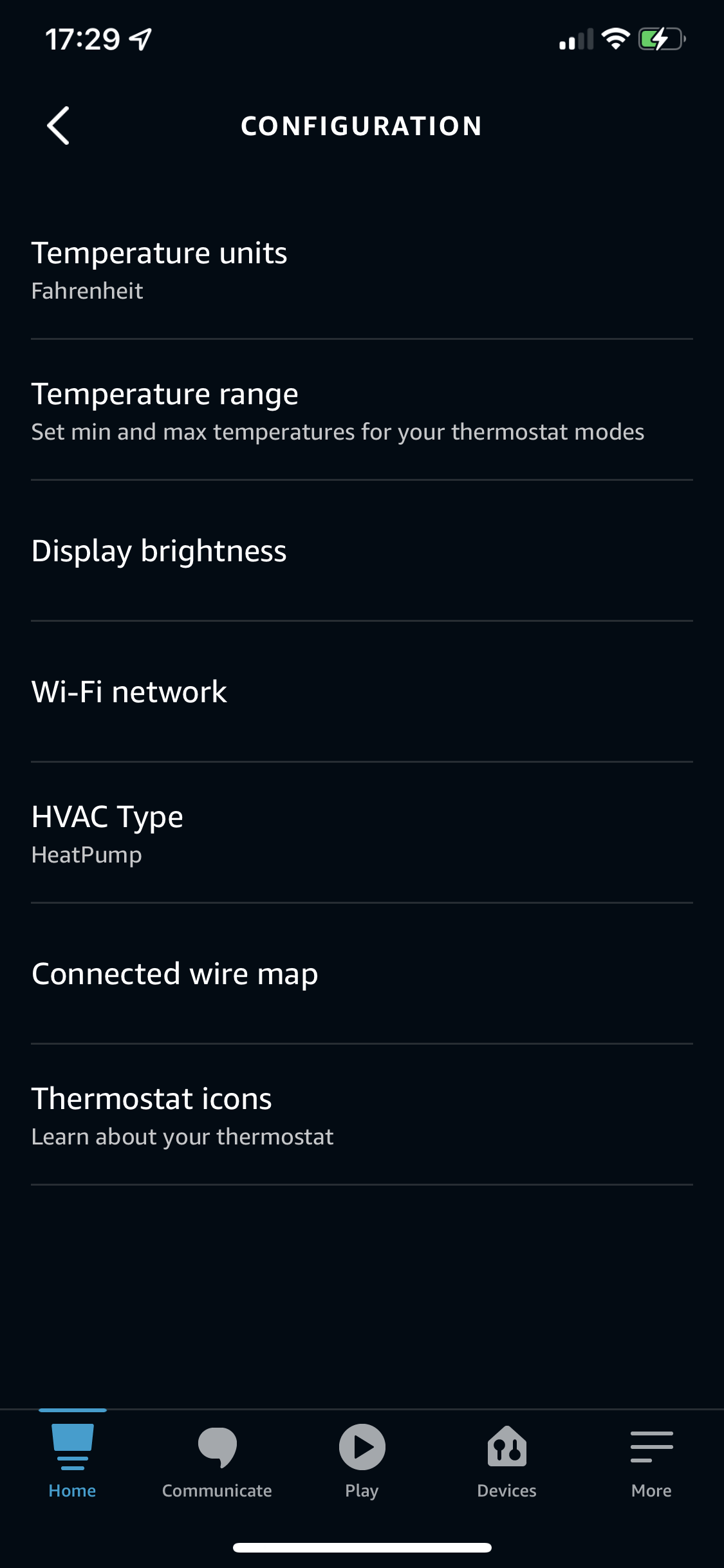
Task: Open Temperature units setting
Action: pyautogui.click(x=362, y=269)
